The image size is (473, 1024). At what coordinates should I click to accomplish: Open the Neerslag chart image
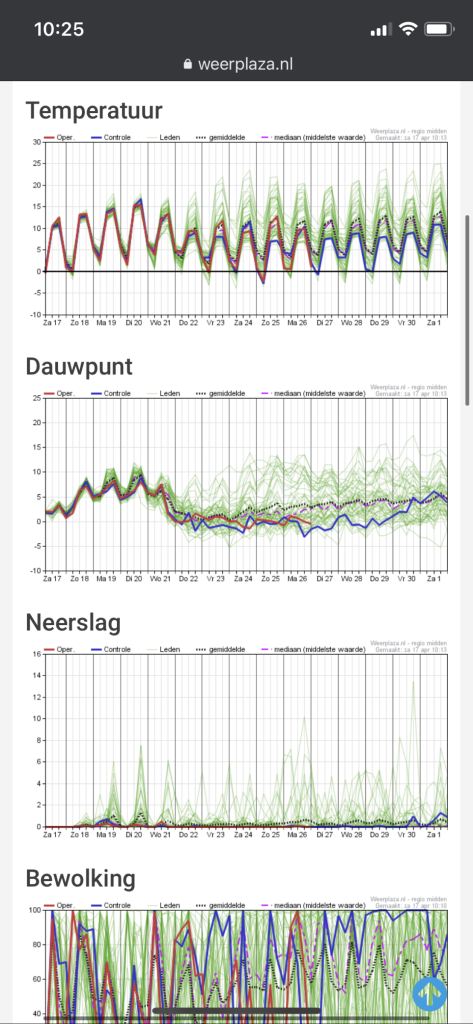point(237,739)
